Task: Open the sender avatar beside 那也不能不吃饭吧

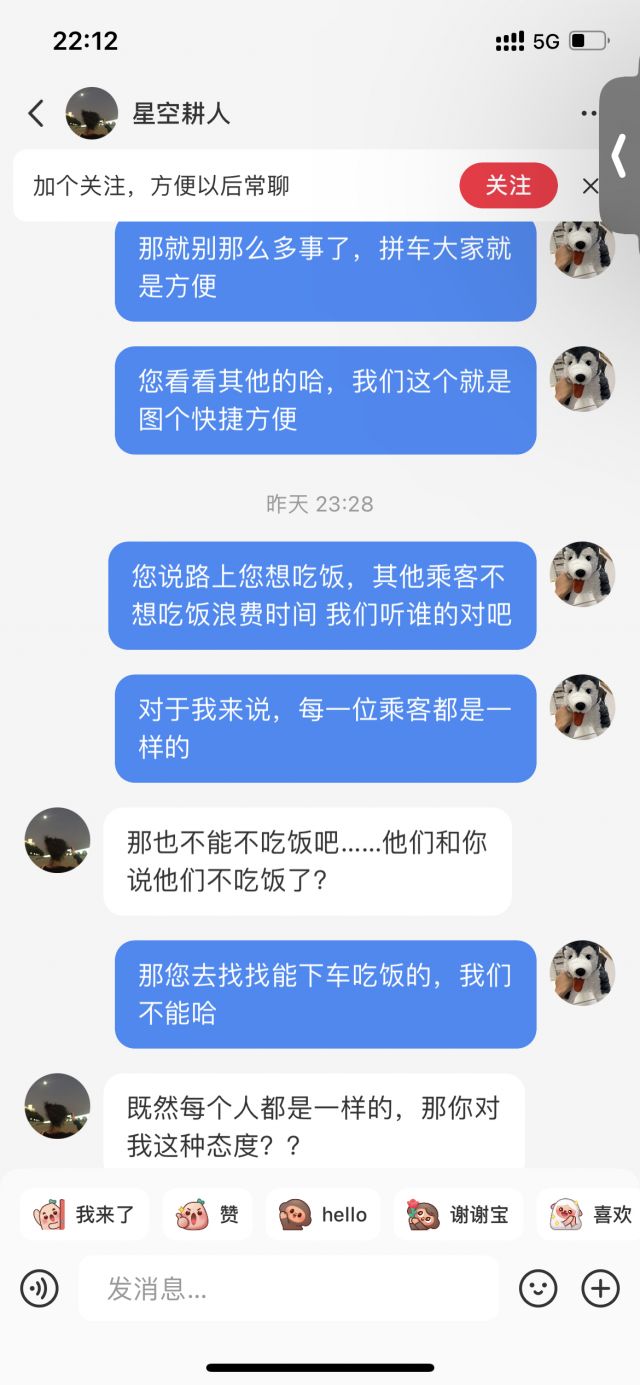Action: pyautogui.click(x=57, y=840)
